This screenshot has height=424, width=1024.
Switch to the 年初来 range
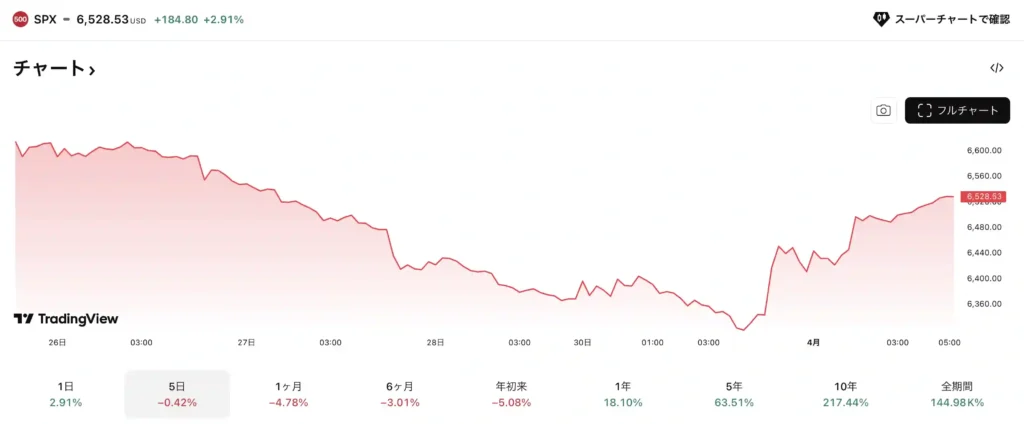pyautogui.click(x=511, y=394)
